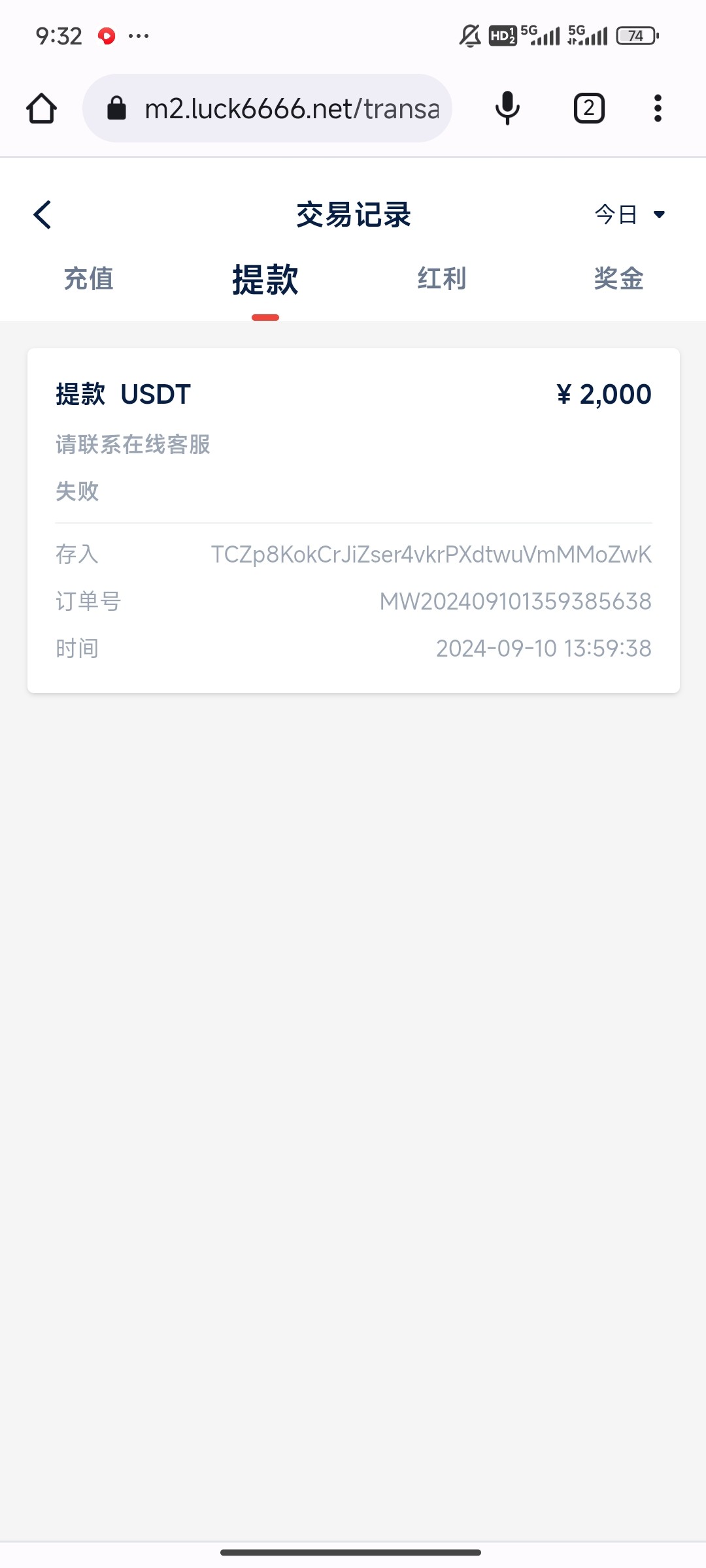The width and height of the screenshot is (706, 1568).
Task: Open the 奖金 tab
Action: point(617,279)
